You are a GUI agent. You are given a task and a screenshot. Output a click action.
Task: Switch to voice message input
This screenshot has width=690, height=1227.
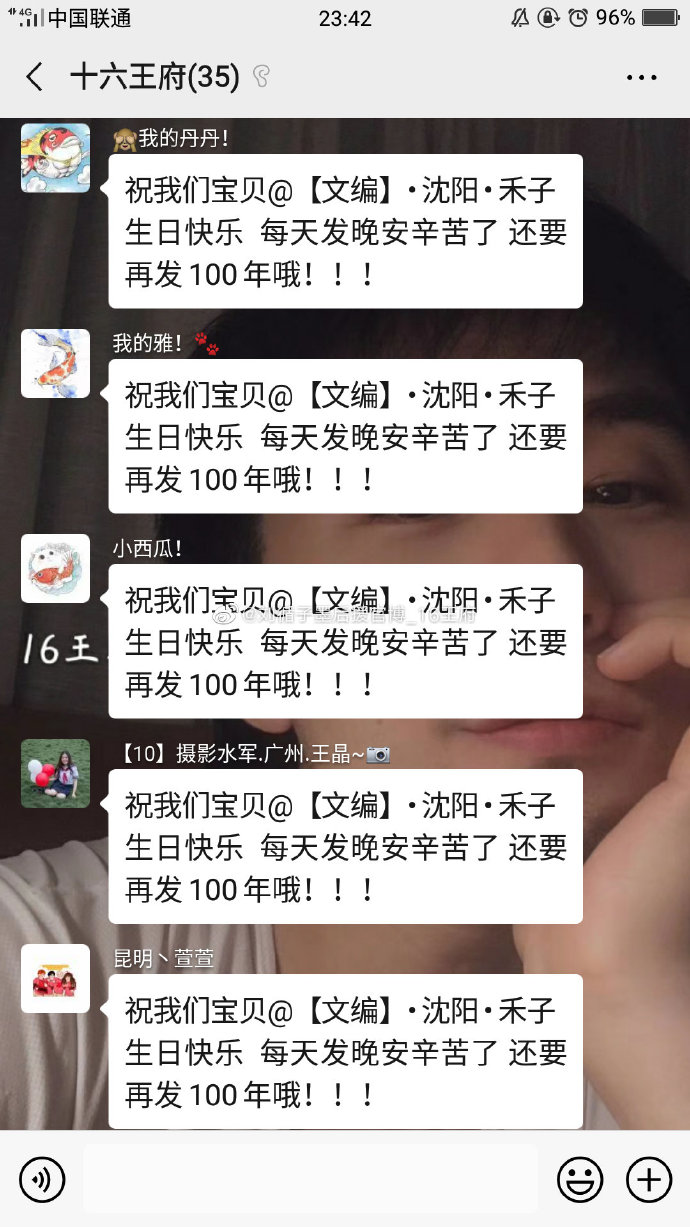(x=42, y=1179)
